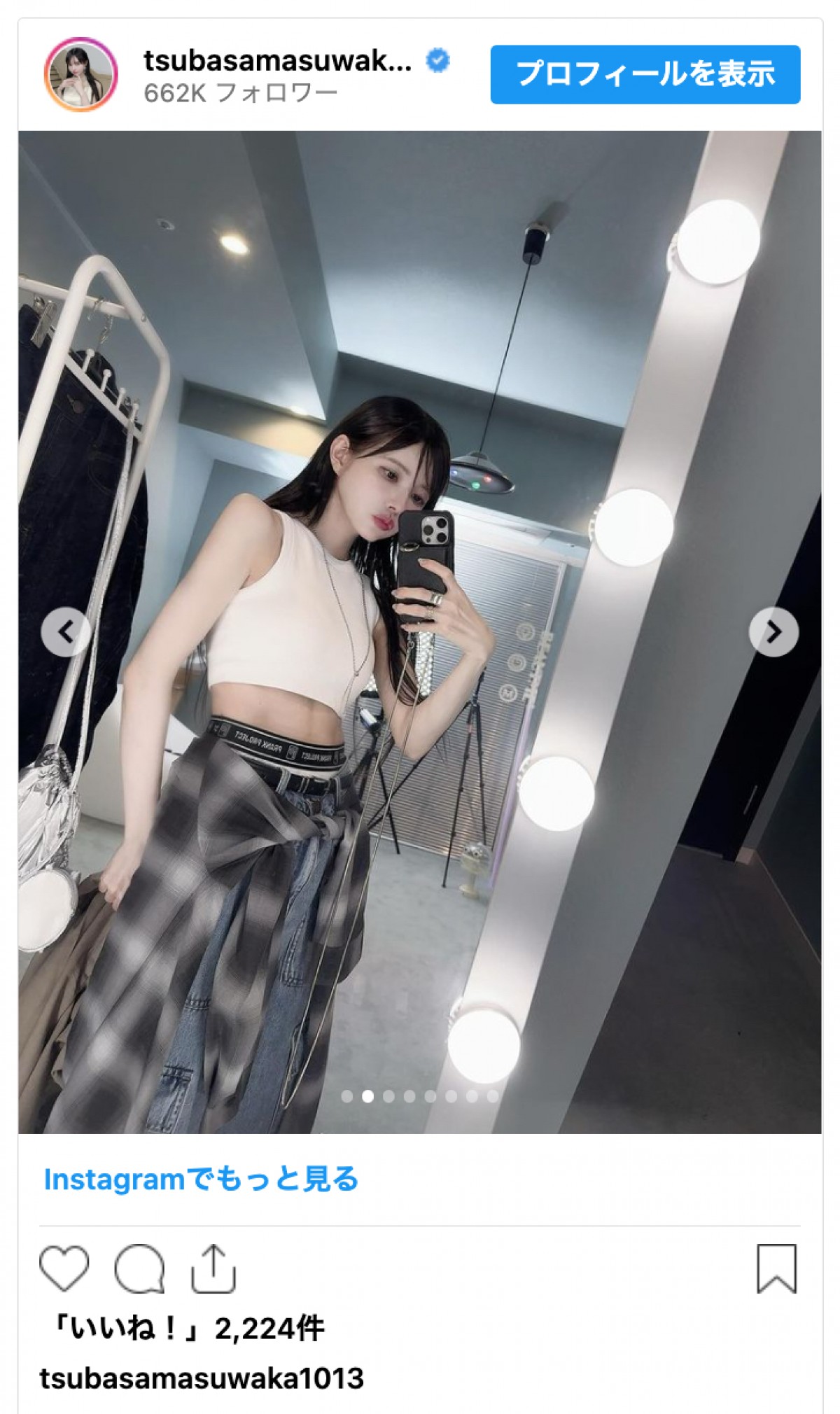
Task: Like this post with the heart icon
Action: point(64,1268)
